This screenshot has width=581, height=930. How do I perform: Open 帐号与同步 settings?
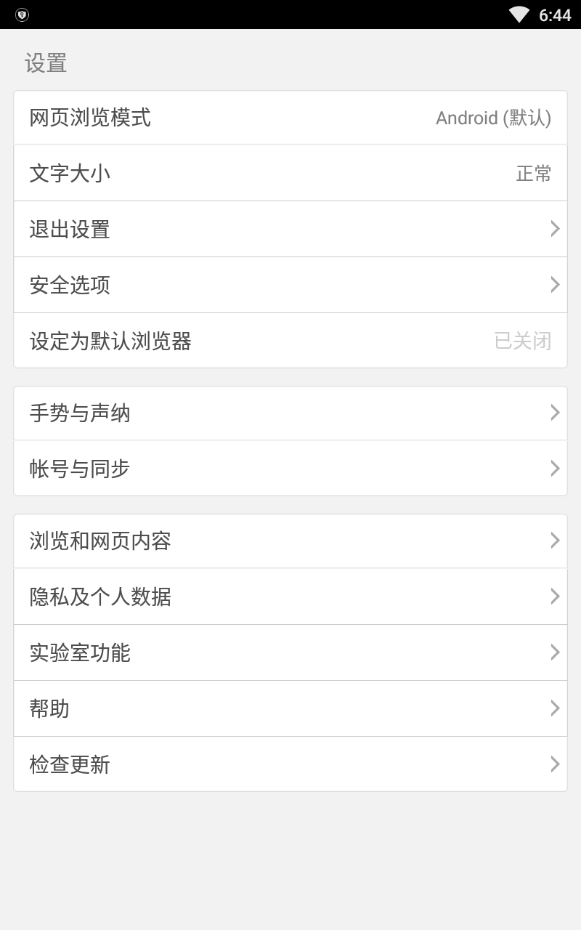pyautogui.click(x=290, y=468)
